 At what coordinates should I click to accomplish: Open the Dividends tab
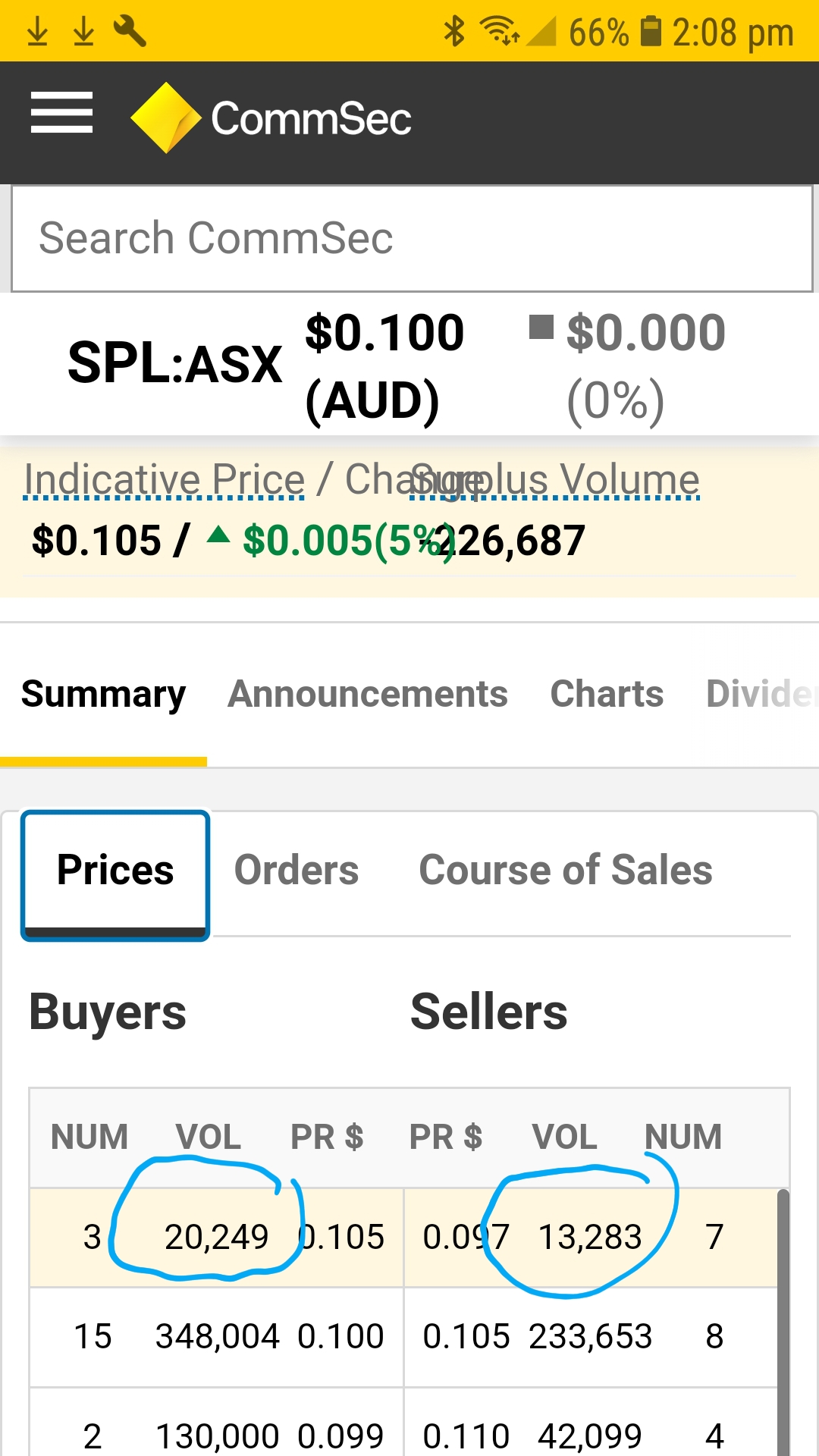click(761, 694)
